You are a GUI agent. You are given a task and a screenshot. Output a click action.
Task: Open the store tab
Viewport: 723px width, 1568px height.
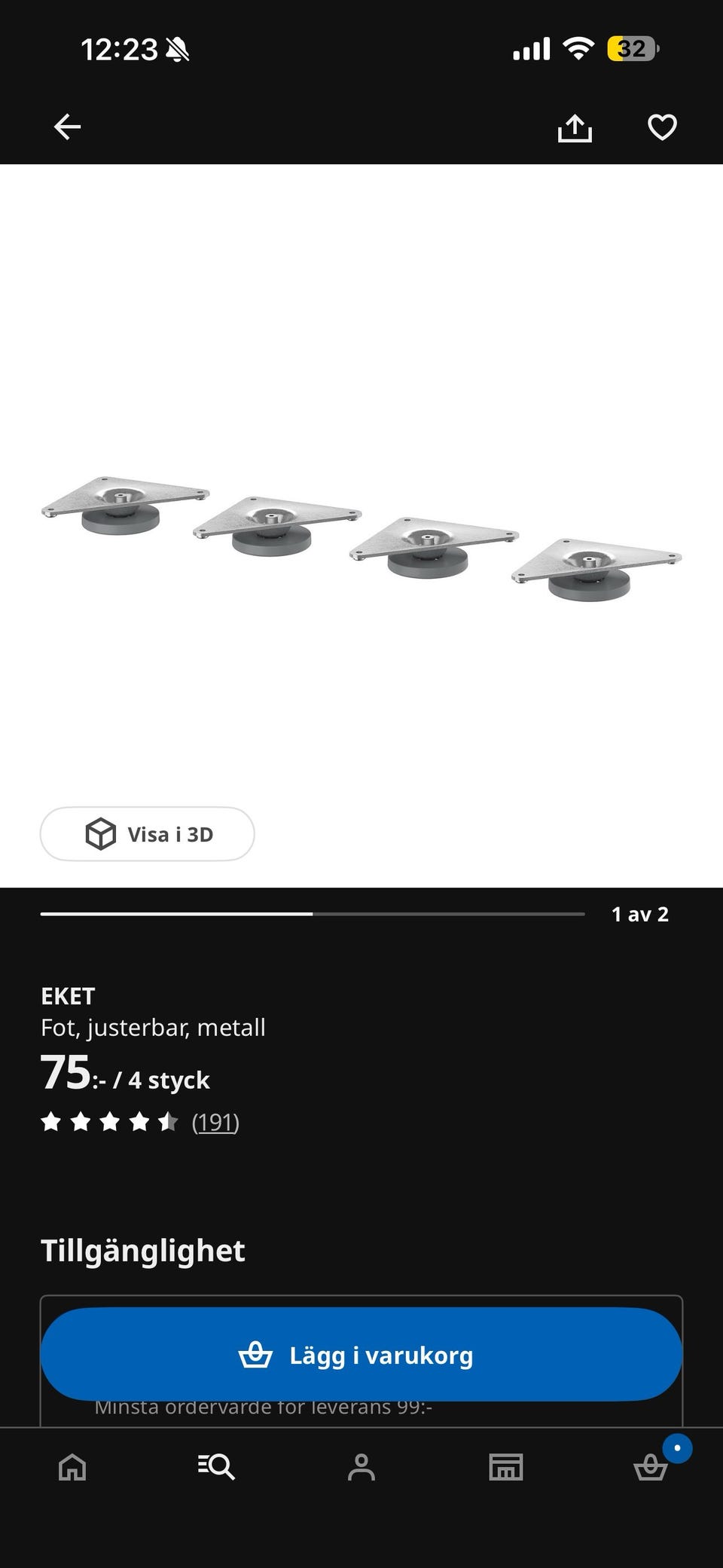tap(506, 1467)
